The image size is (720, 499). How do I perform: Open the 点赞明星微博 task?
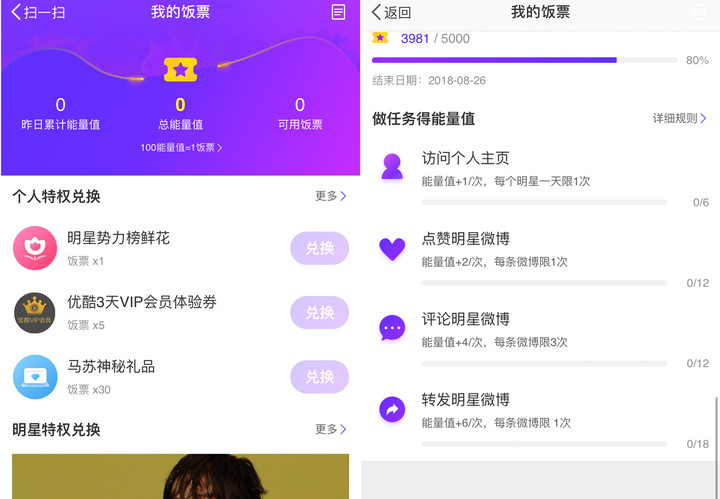tap(465, 239)
